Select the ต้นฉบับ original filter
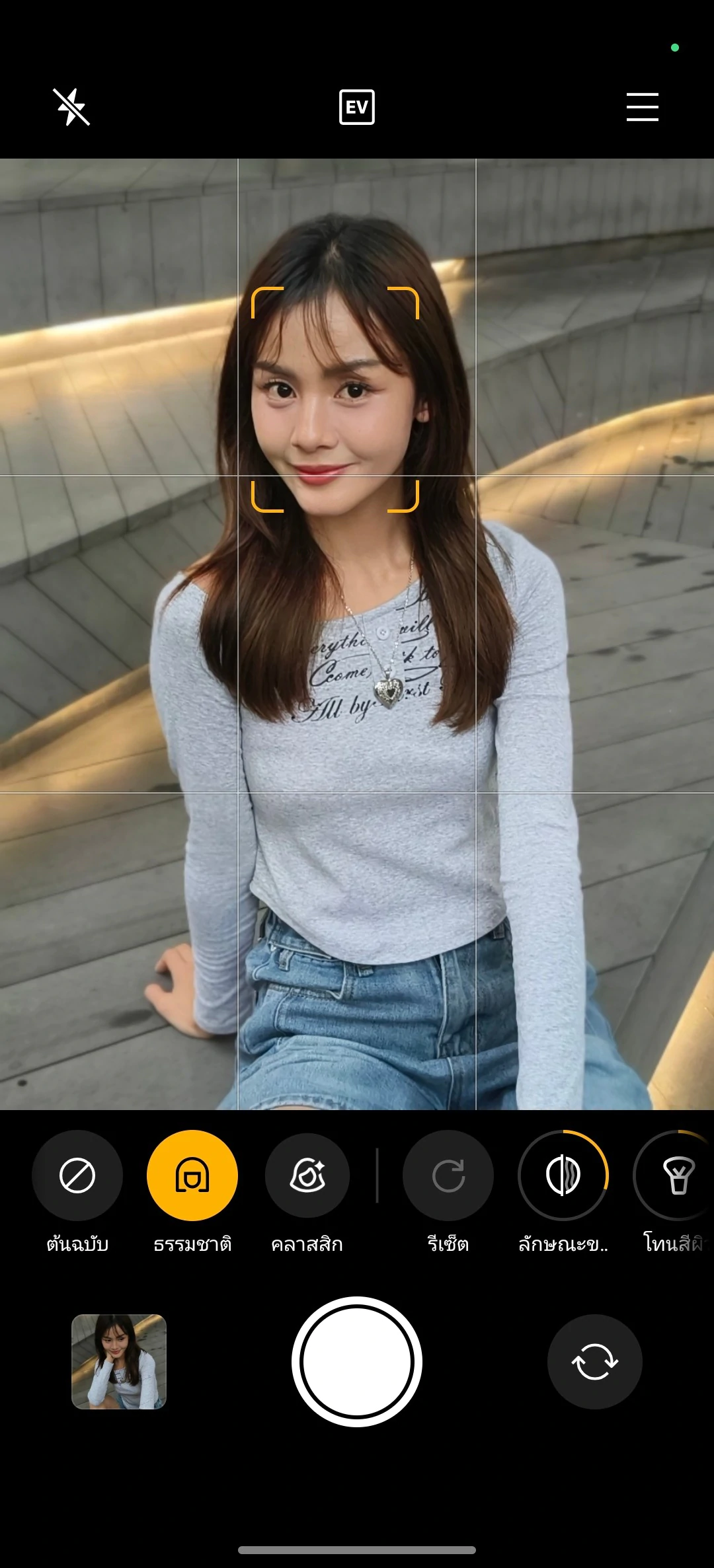This screenshot has width=714, height=1568. [x=77, y=1176]
